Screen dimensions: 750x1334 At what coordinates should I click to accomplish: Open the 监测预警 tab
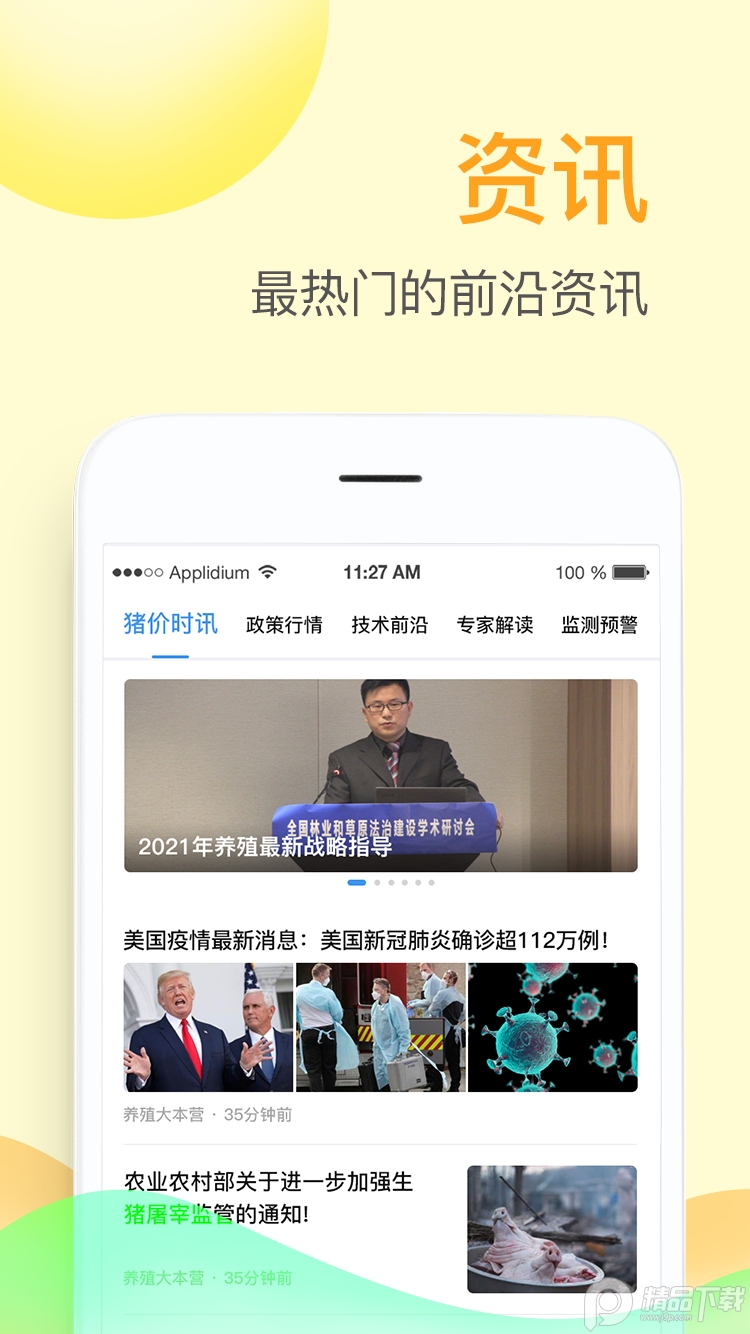tap(600, 624)
